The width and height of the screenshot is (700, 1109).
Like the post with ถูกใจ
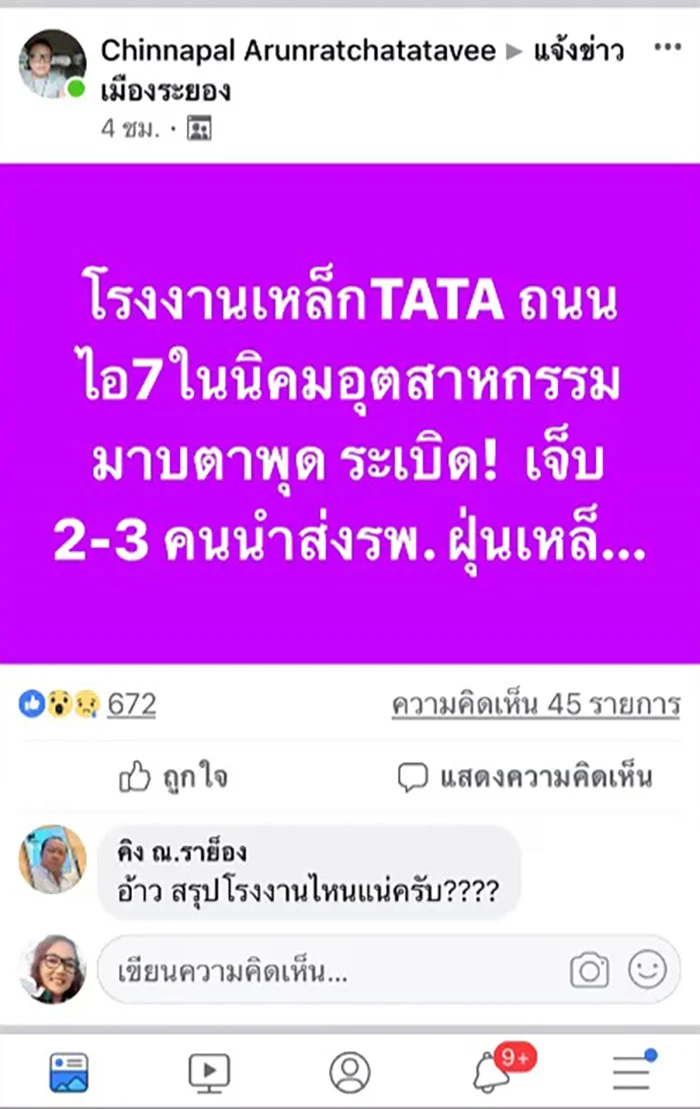173,777
